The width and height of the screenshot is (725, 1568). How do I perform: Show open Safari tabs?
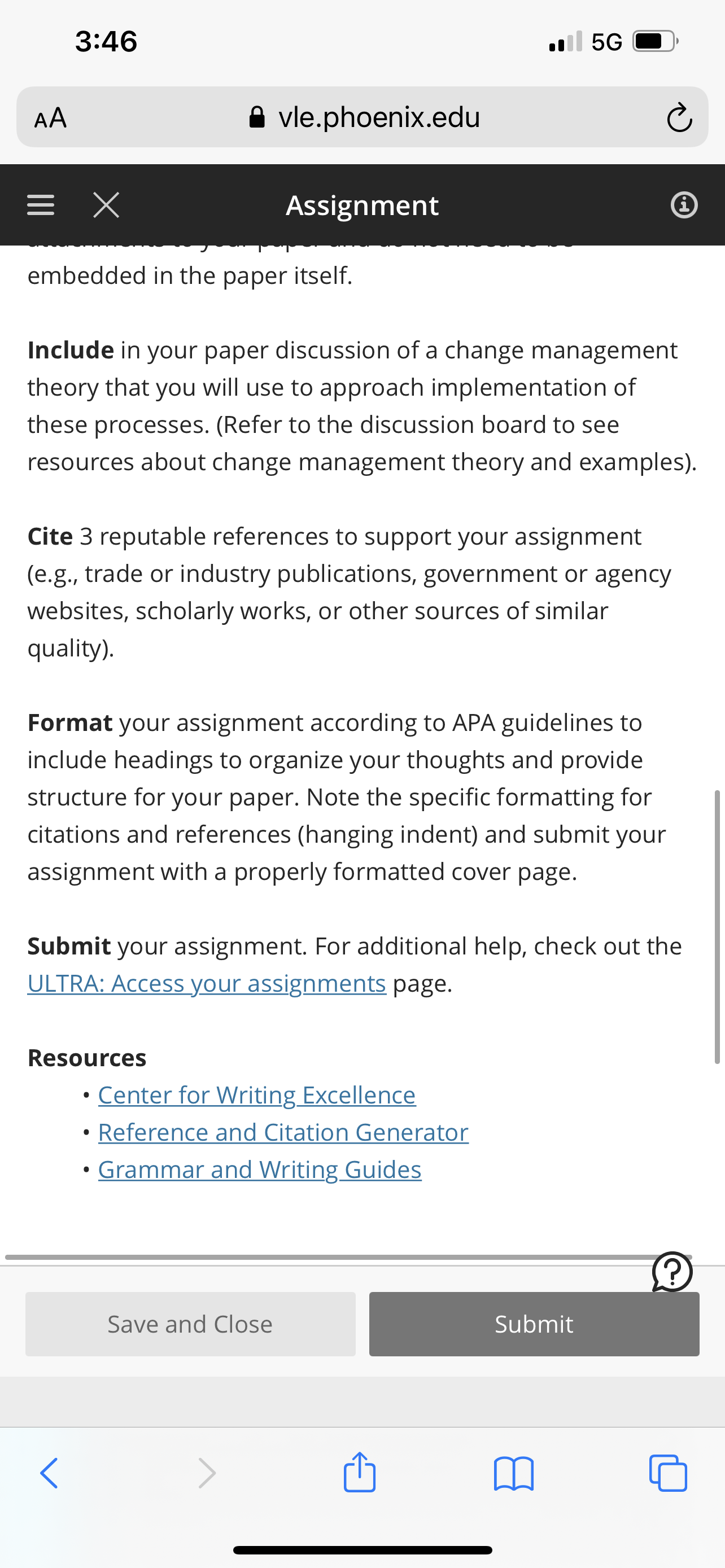click(x=668, y=1473)
